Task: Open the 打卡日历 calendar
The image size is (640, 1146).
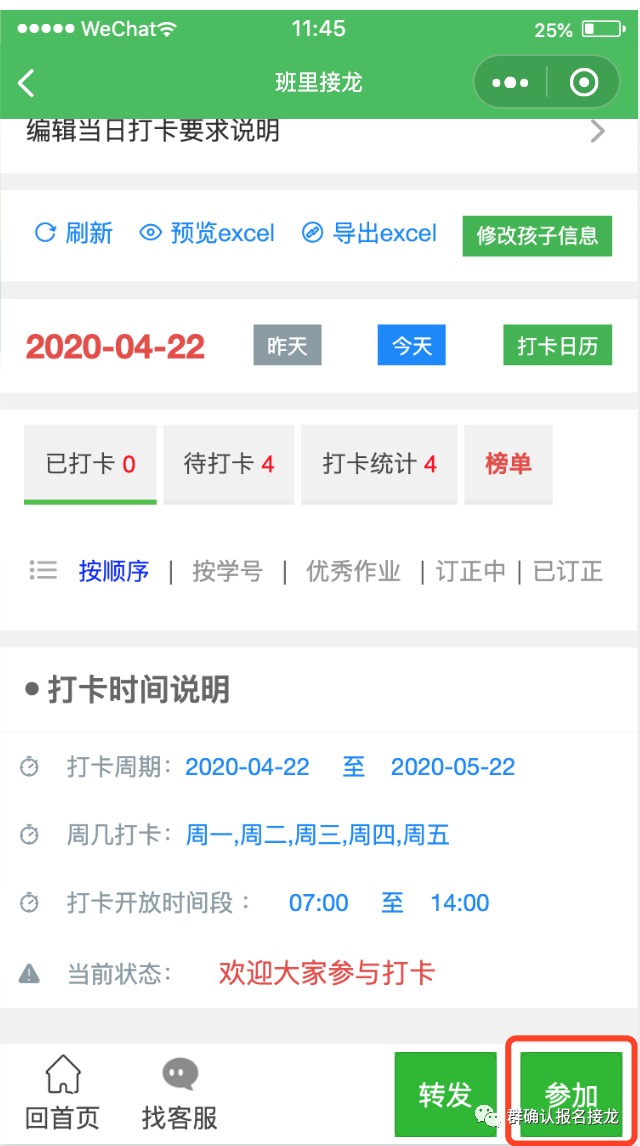Action: point(557,346)
